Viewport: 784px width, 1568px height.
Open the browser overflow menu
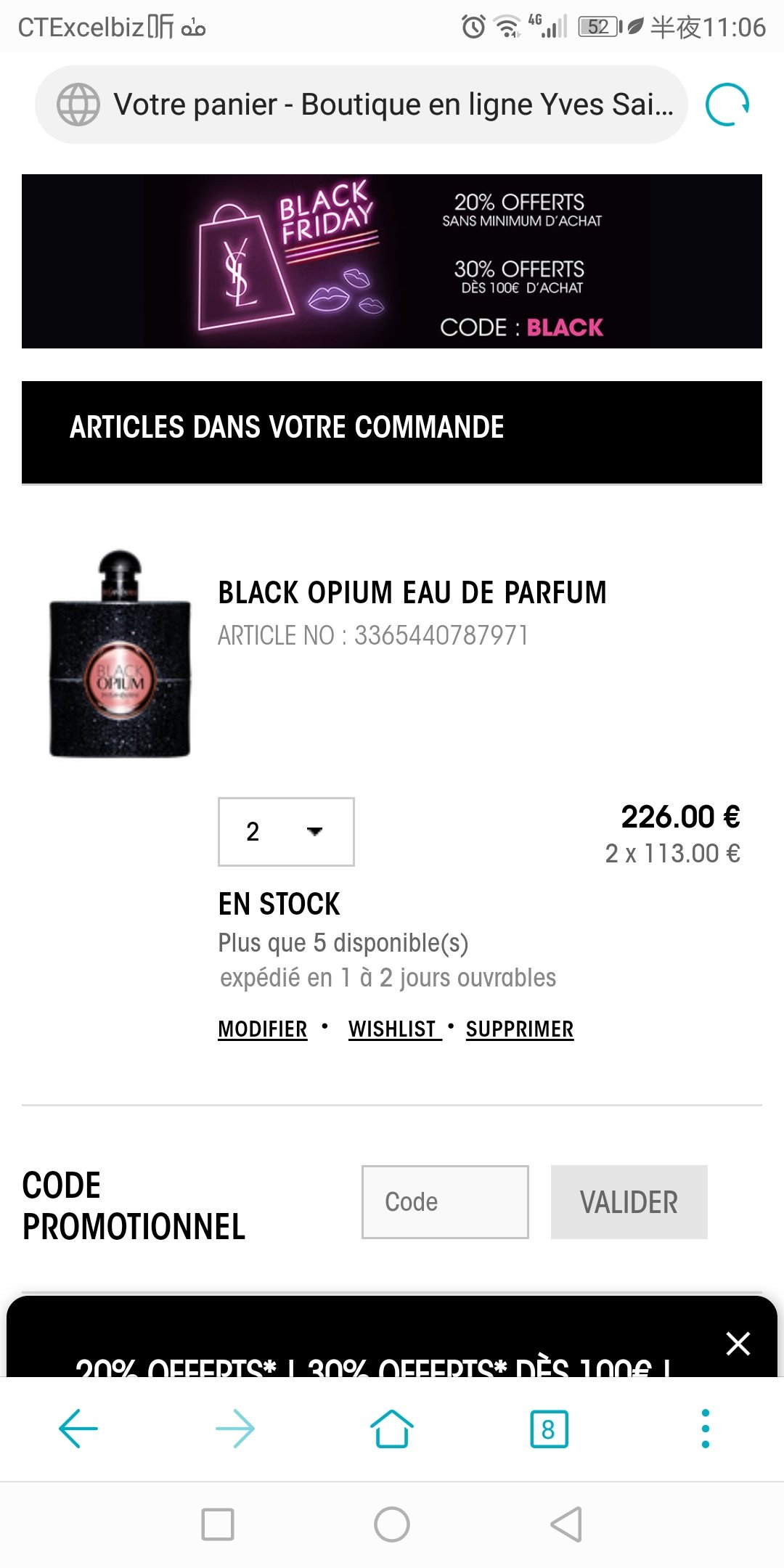[706, 1429]
